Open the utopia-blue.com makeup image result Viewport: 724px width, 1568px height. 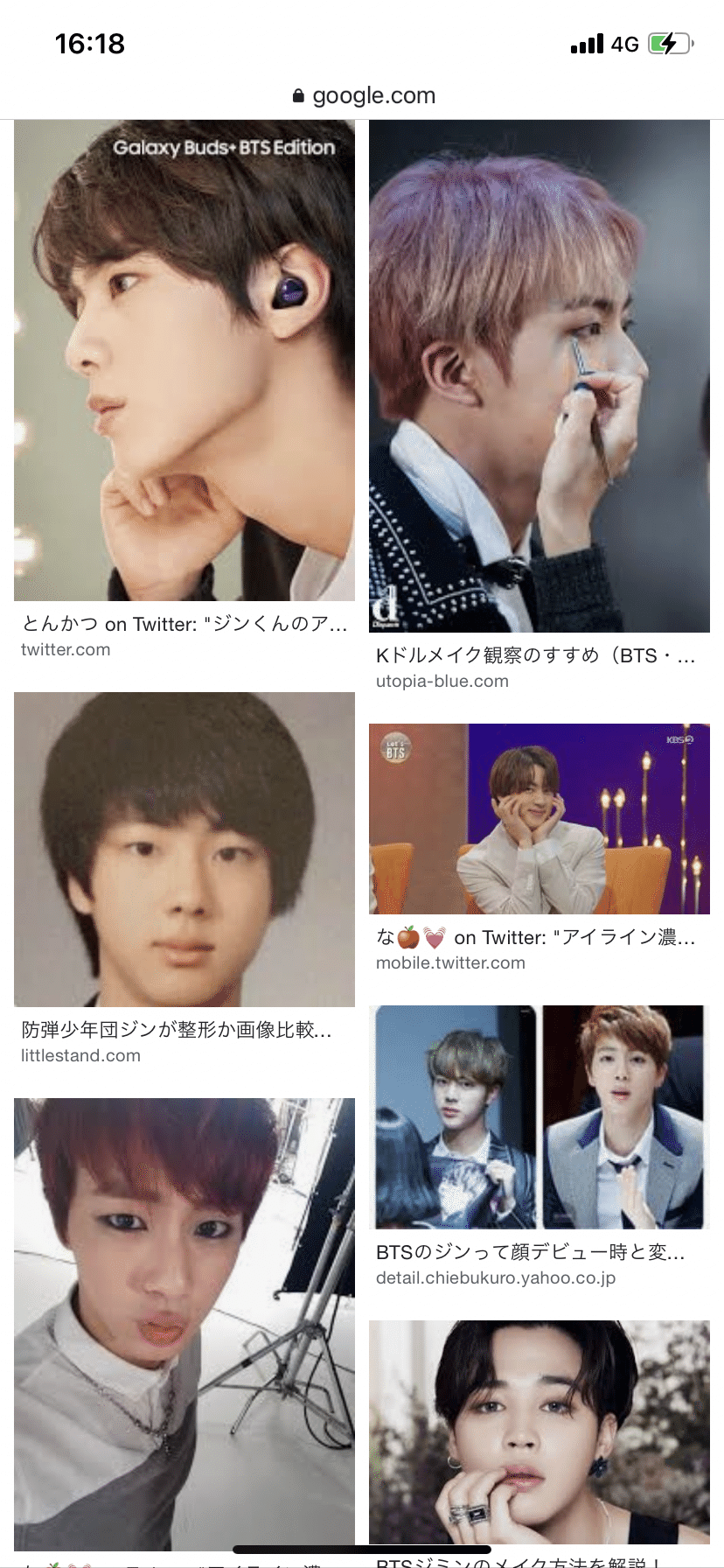click(539, 376)
